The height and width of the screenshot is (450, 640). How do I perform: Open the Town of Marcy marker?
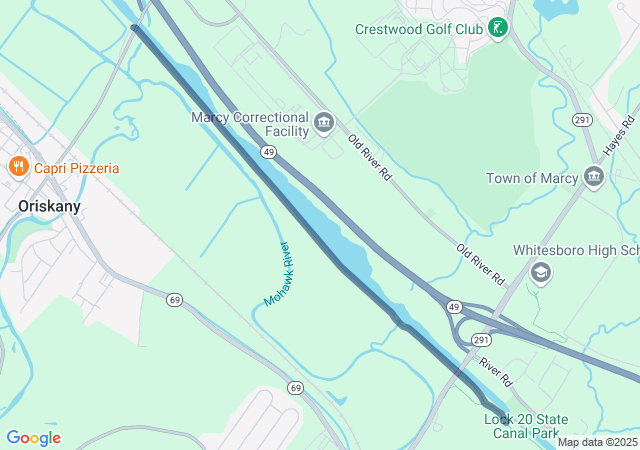point(594,178)
